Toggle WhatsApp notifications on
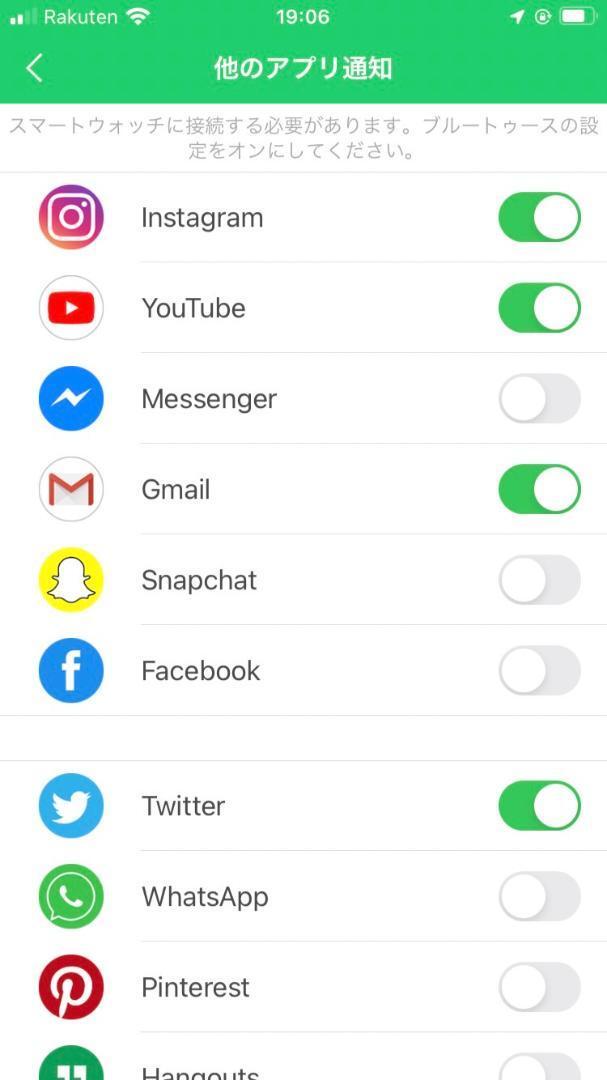 [x=539, y=896]
